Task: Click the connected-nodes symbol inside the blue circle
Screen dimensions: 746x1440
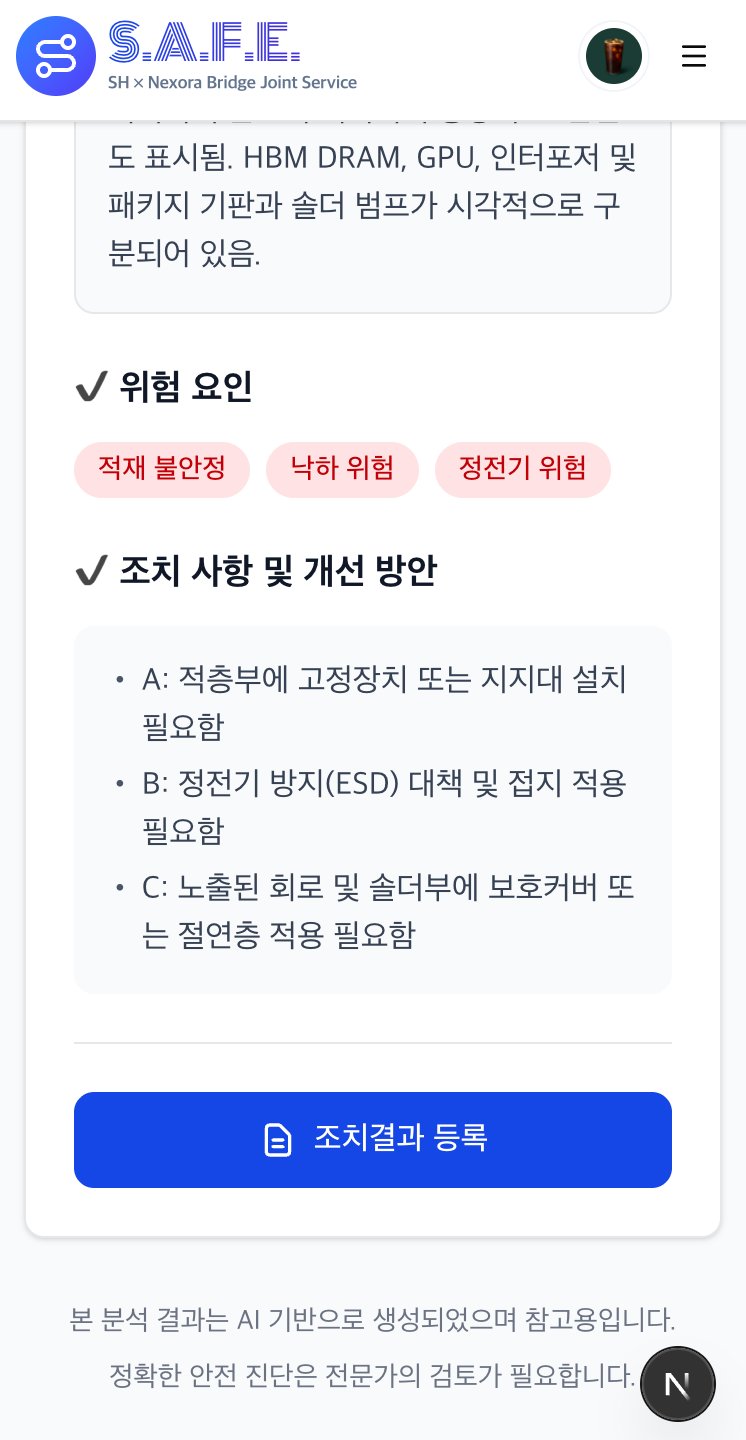Action: (56, 56)
